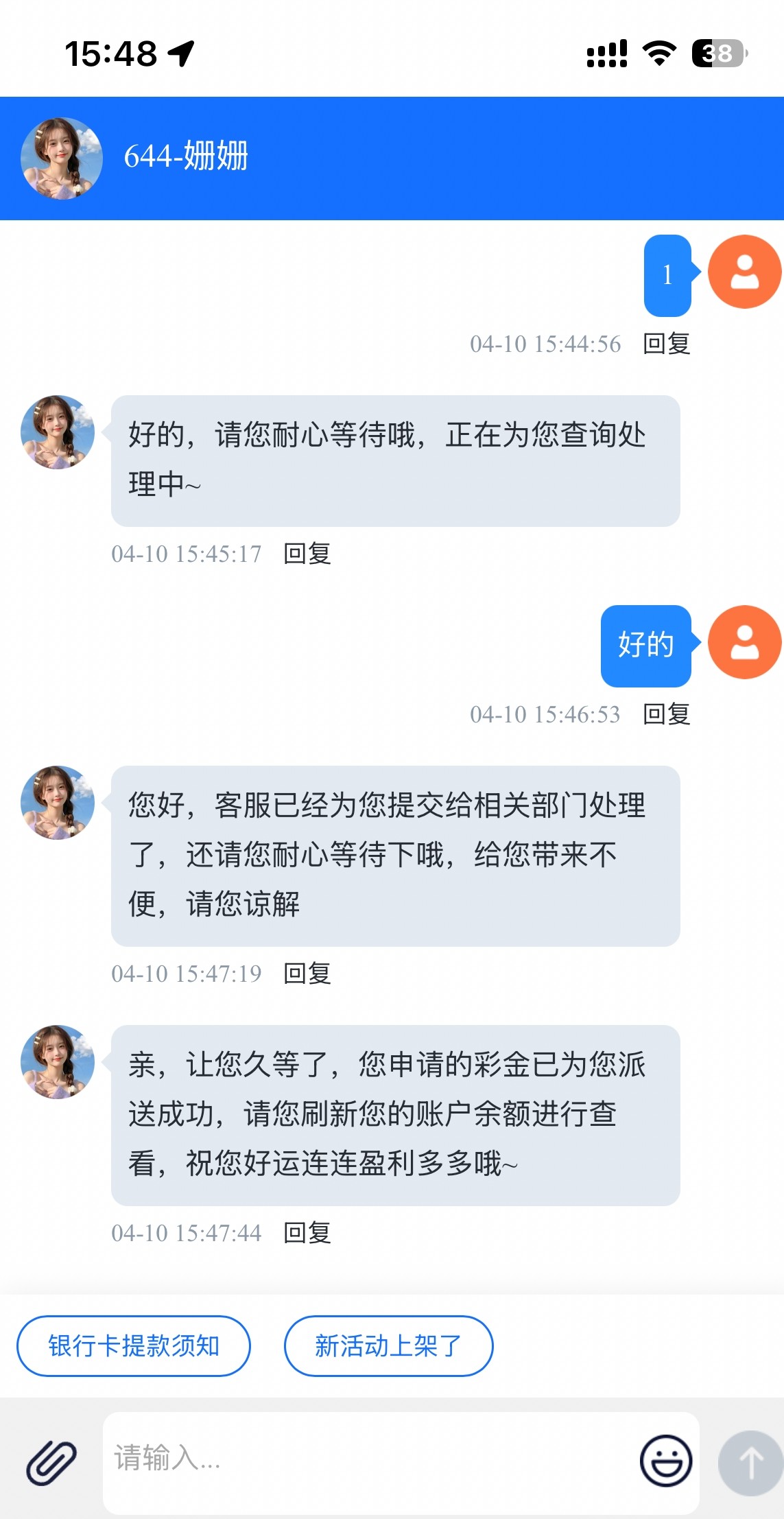The width and height of the screenshot is (784, 1519).
Task: Select the 新活动上架了 quick reply chip
Action: pyautogui.click(x=388, y=1345)
